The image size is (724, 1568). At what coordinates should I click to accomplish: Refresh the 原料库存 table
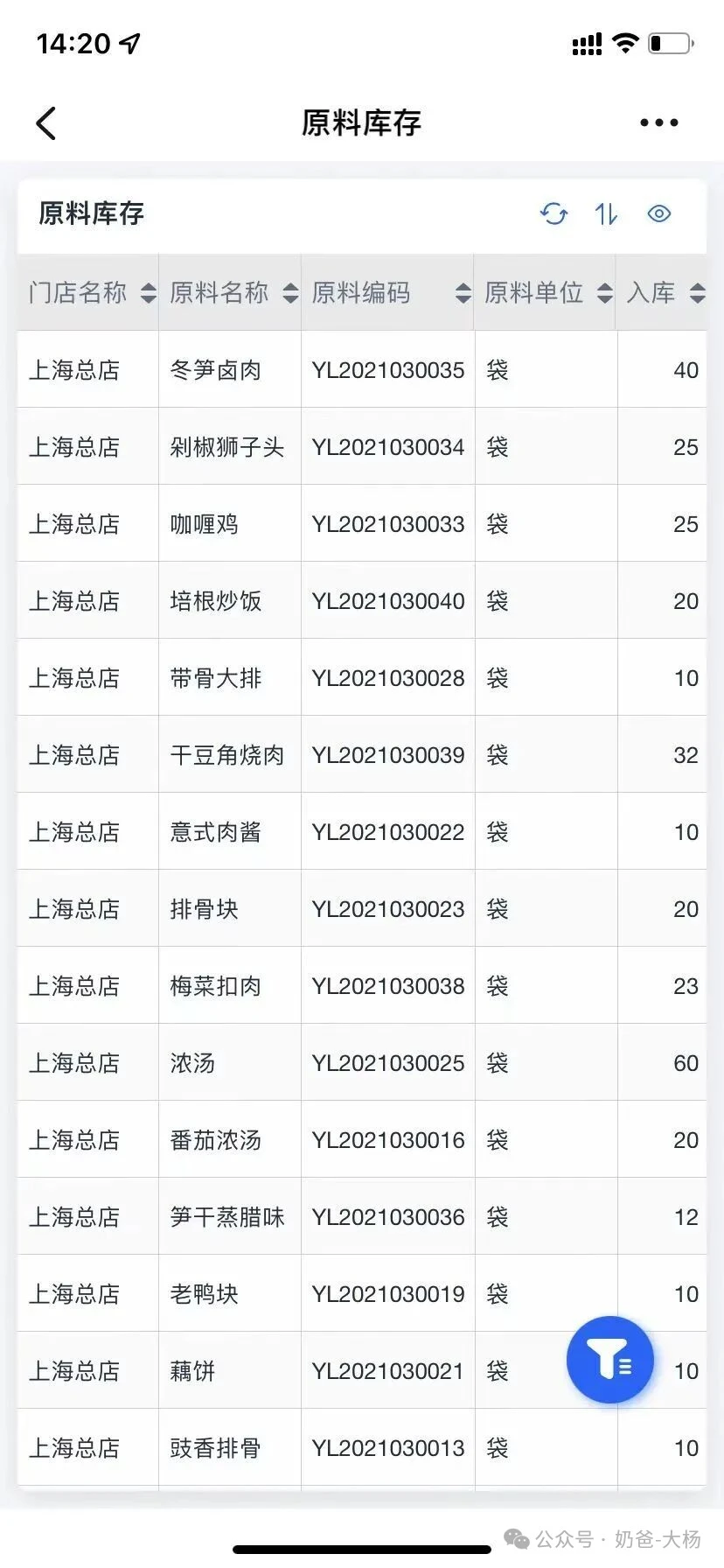tap(553, 213)
